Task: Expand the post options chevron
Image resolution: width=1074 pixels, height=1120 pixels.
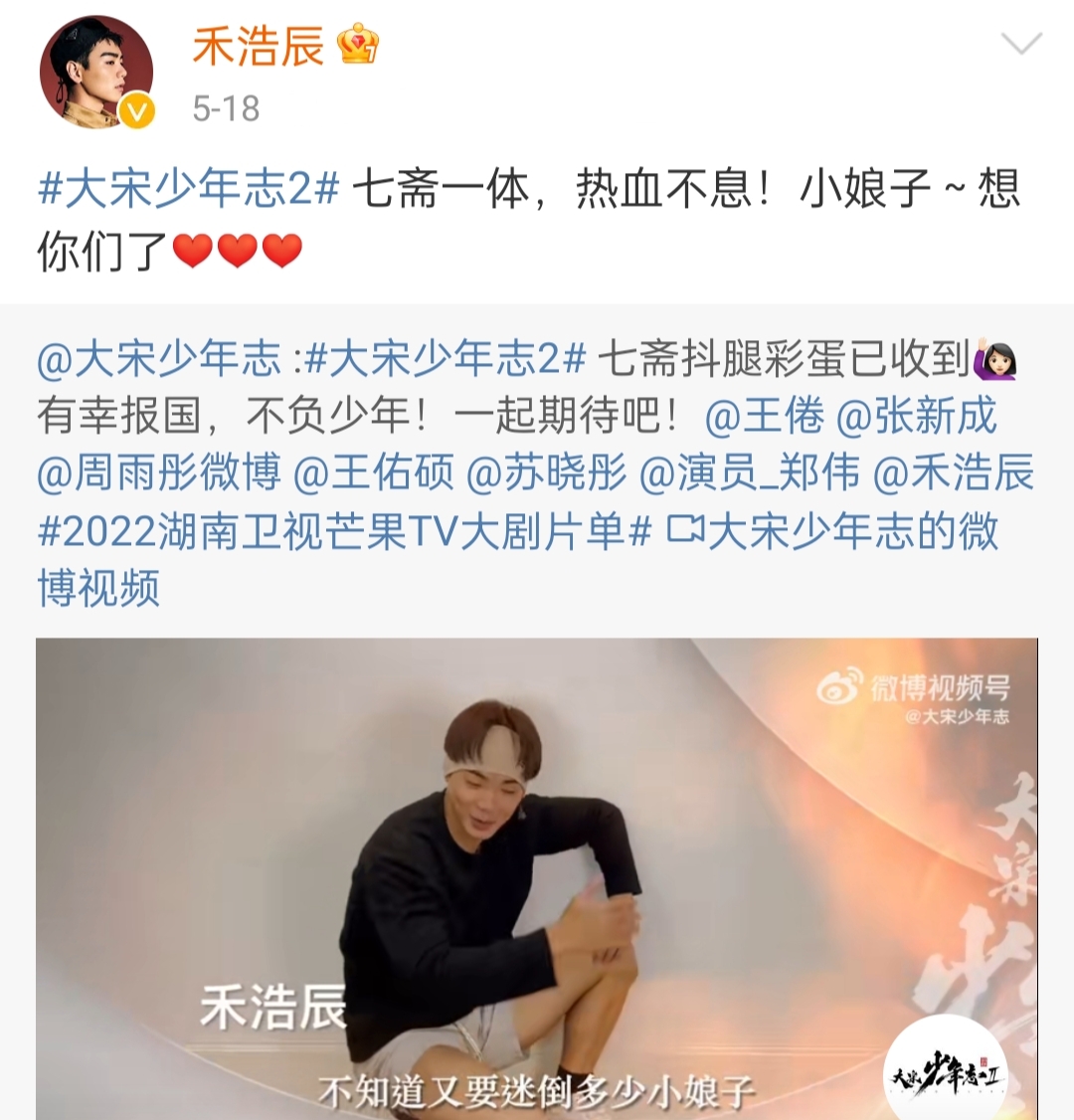Action: 1022,45
